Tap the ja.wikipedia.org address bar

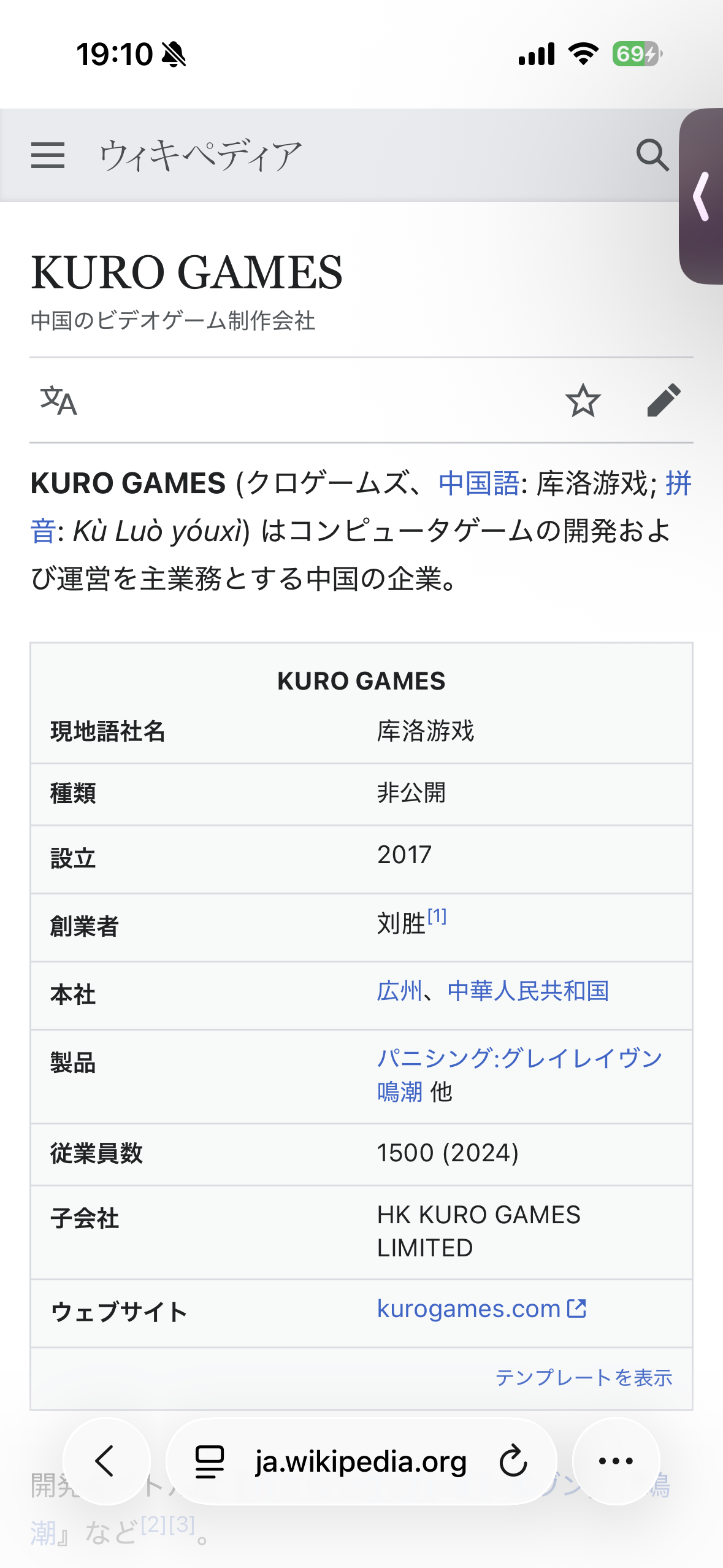tap(361, 1461)
